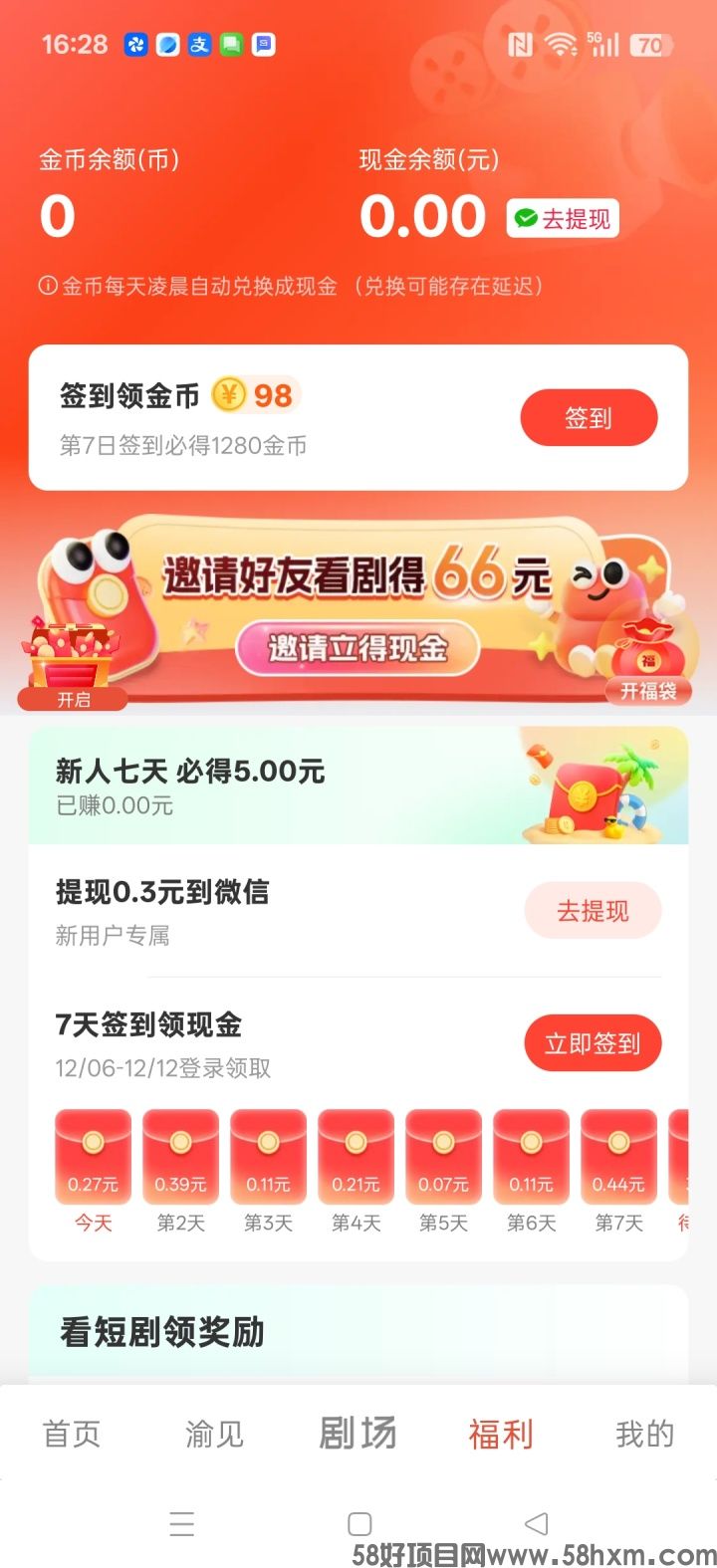
Task: Tap 立即签到 for 7-day cash
Action: [x=593, y=1043]
